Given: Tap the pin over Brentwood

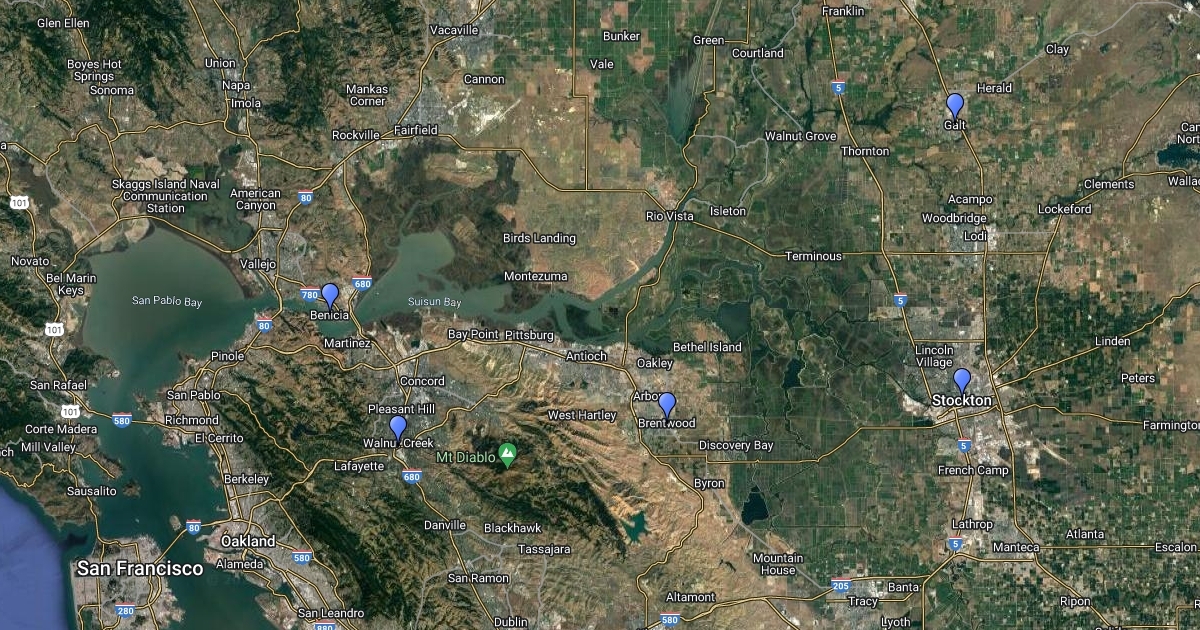Looking at the screenshot, I should [667, 404].
